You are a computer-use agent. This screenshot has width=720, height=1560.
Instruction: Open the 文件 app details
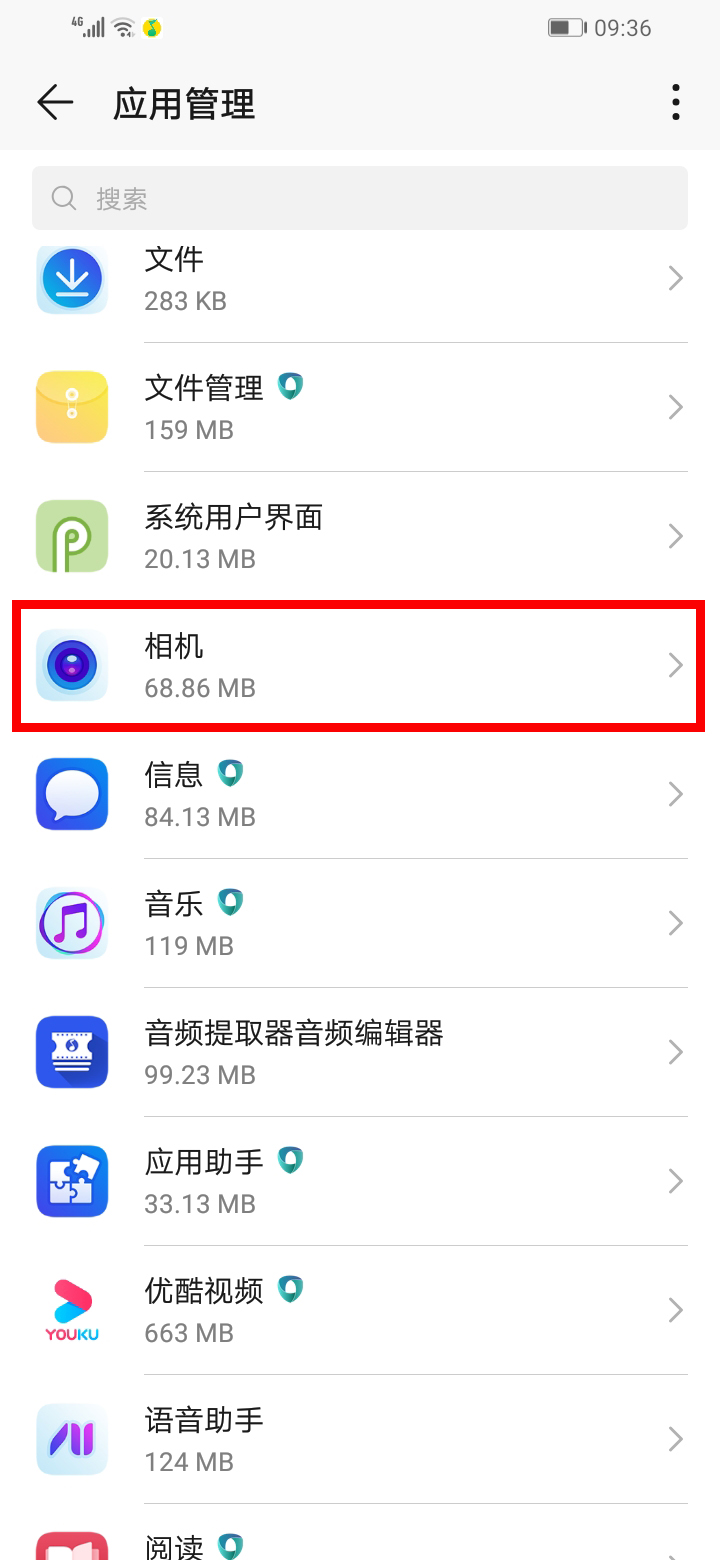pos(360,279)
